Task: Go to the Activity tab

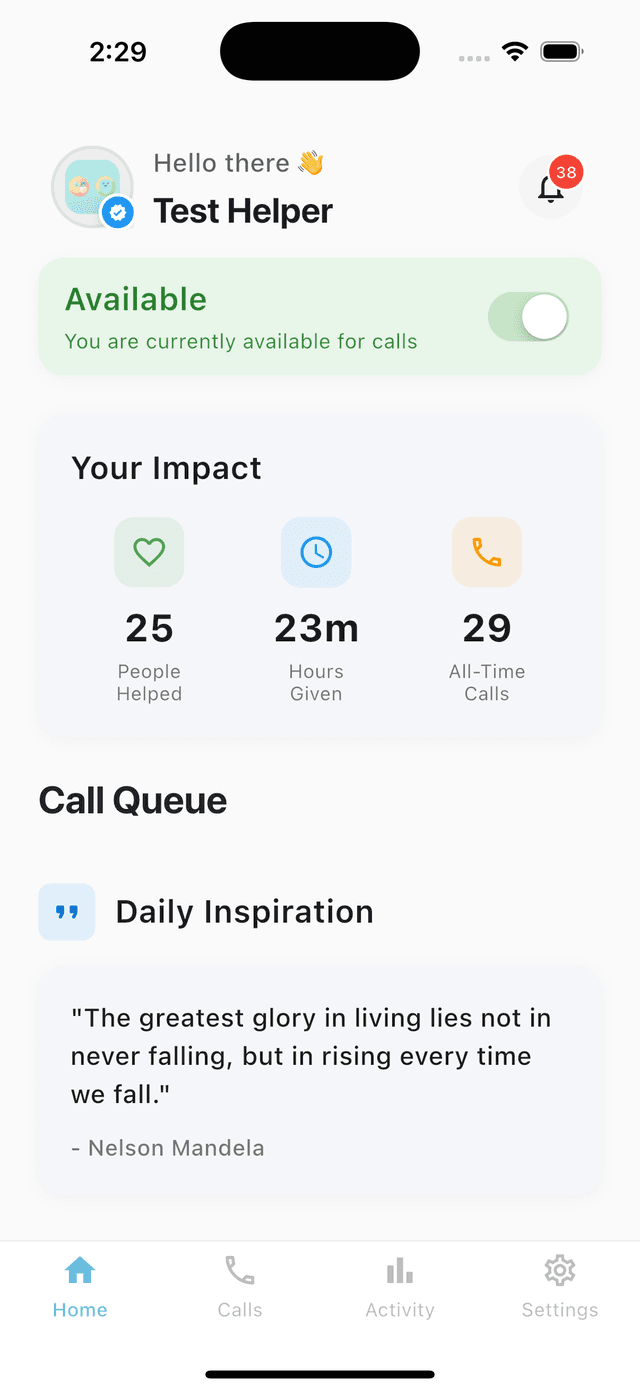Action: tap(400, 1287)
